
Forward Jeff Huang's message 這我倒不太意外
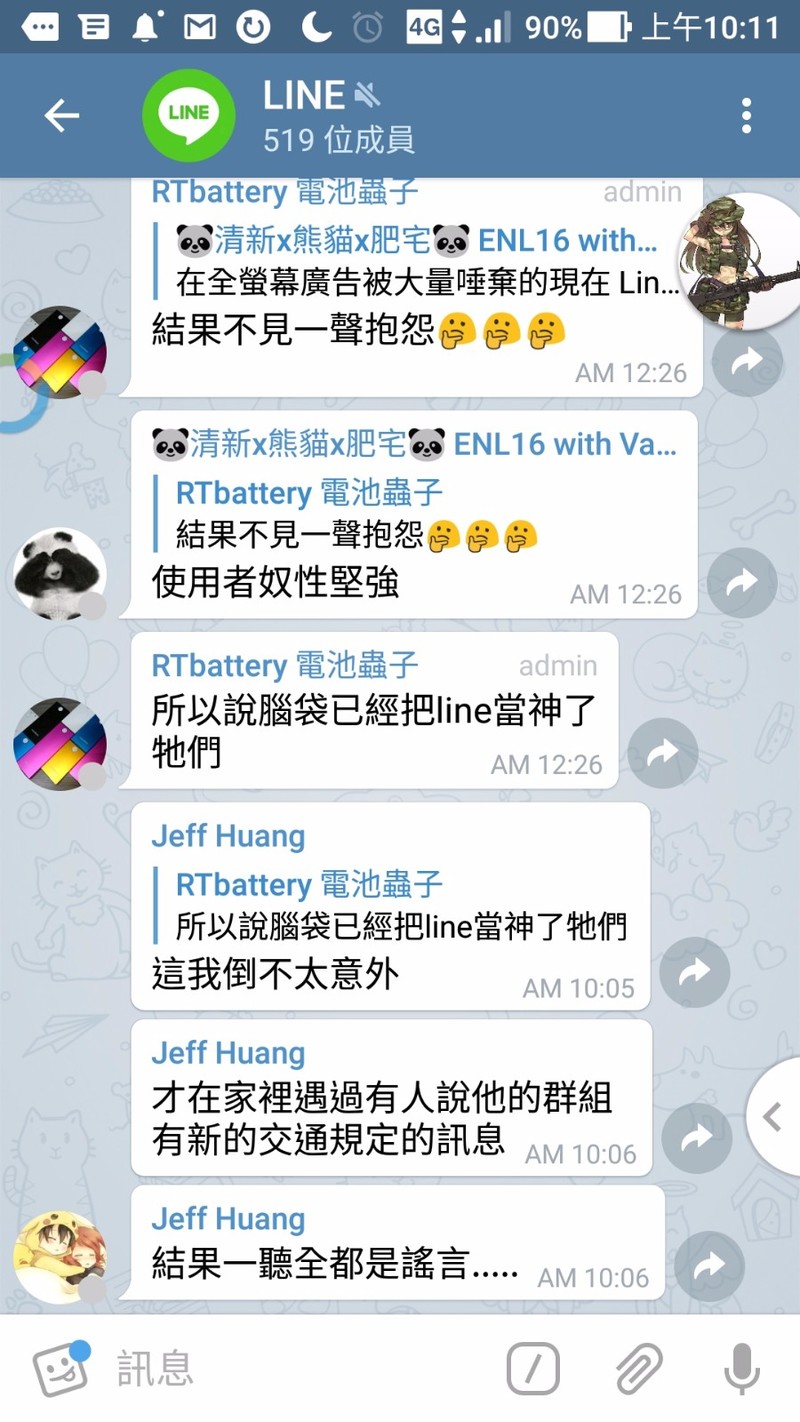[695, 971]
